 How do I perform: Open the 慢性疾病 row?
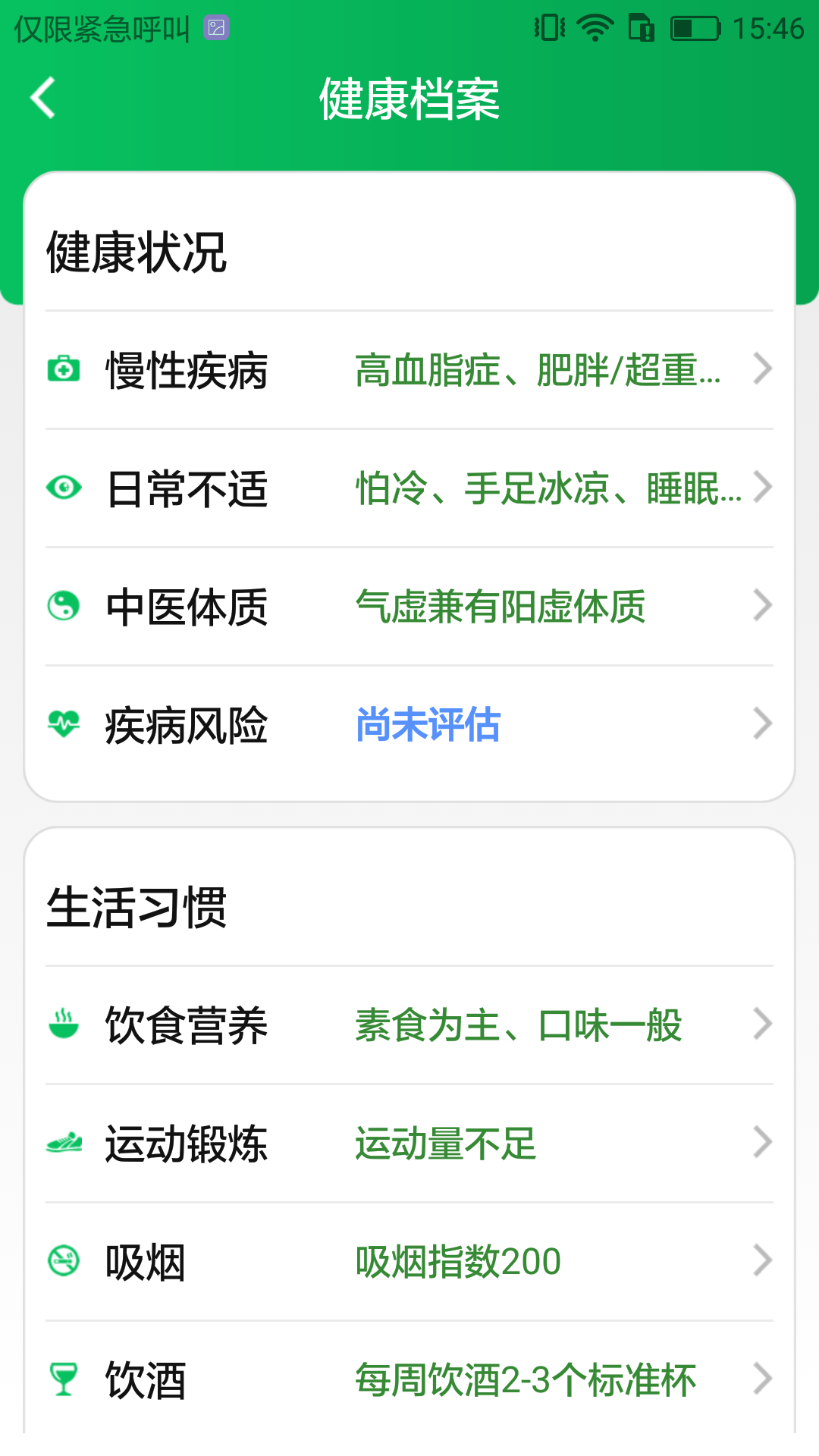(409, 370)
